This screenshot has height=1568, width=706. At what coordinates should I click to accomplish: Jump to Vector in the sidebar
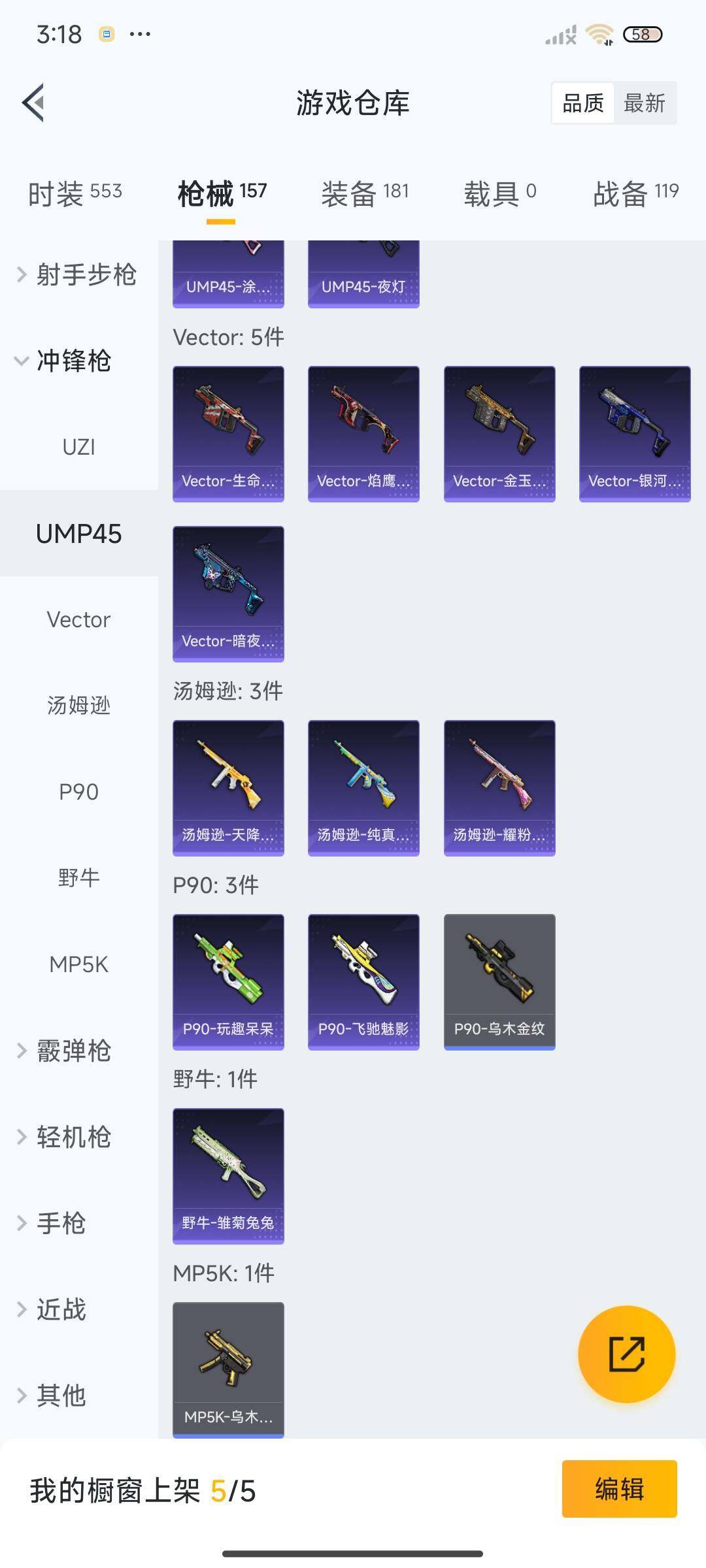click(78, 619)
